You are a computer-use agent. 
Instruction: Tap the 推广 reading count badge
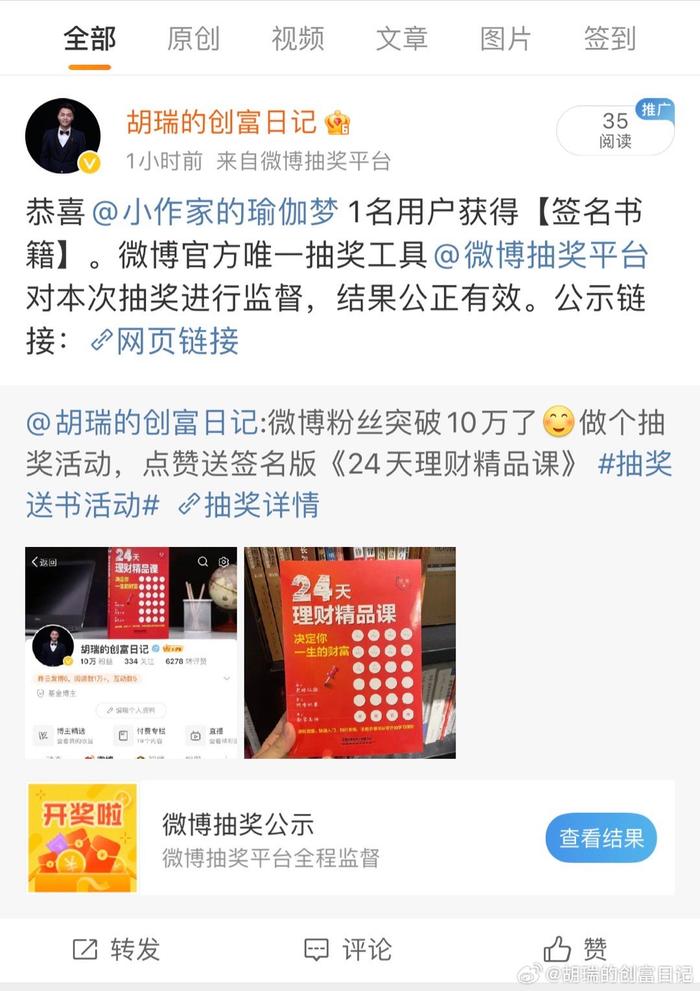coord(616,131)
